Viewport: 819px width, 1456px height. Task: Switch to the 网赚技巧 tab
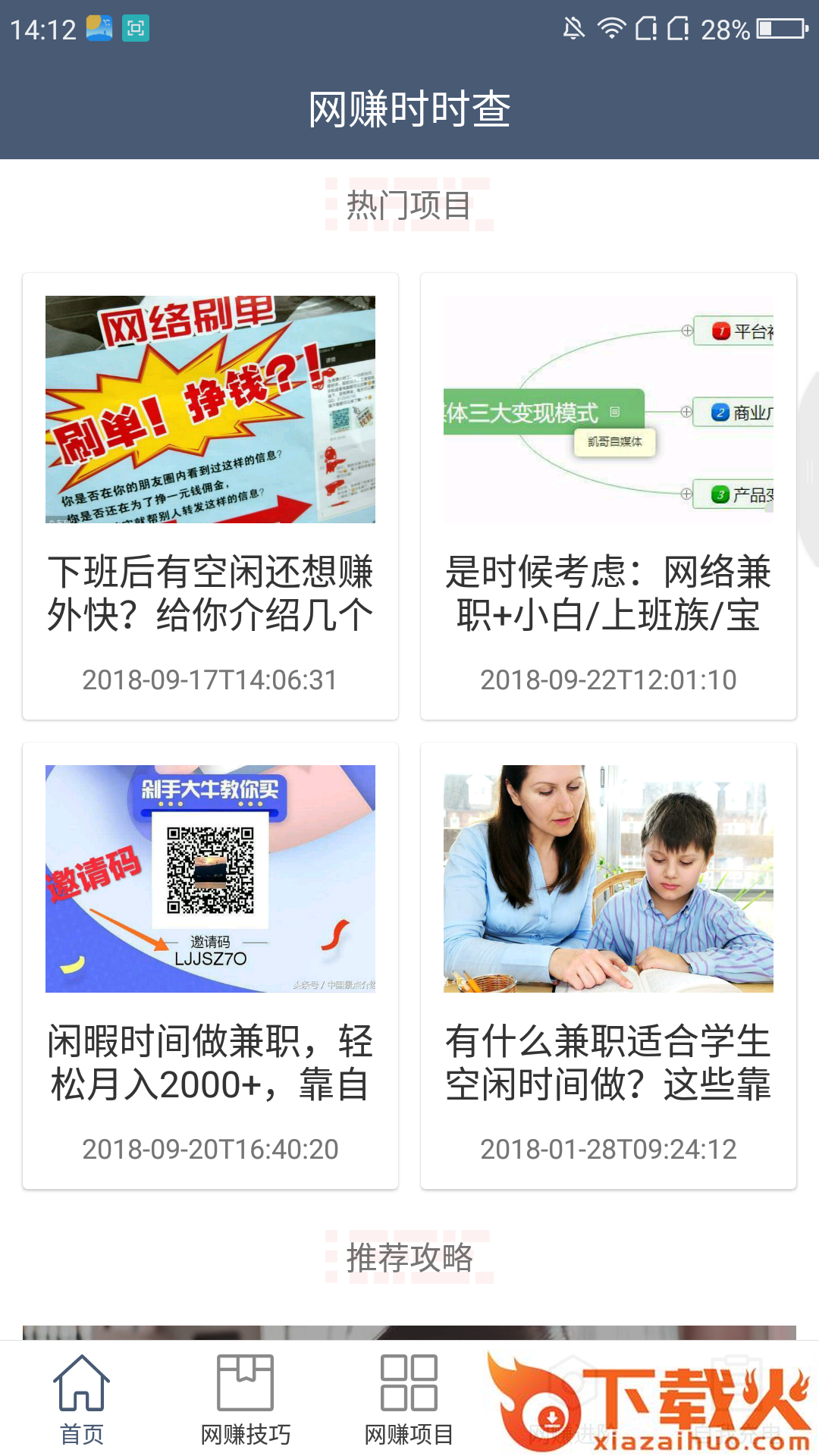coord(245,1399)
